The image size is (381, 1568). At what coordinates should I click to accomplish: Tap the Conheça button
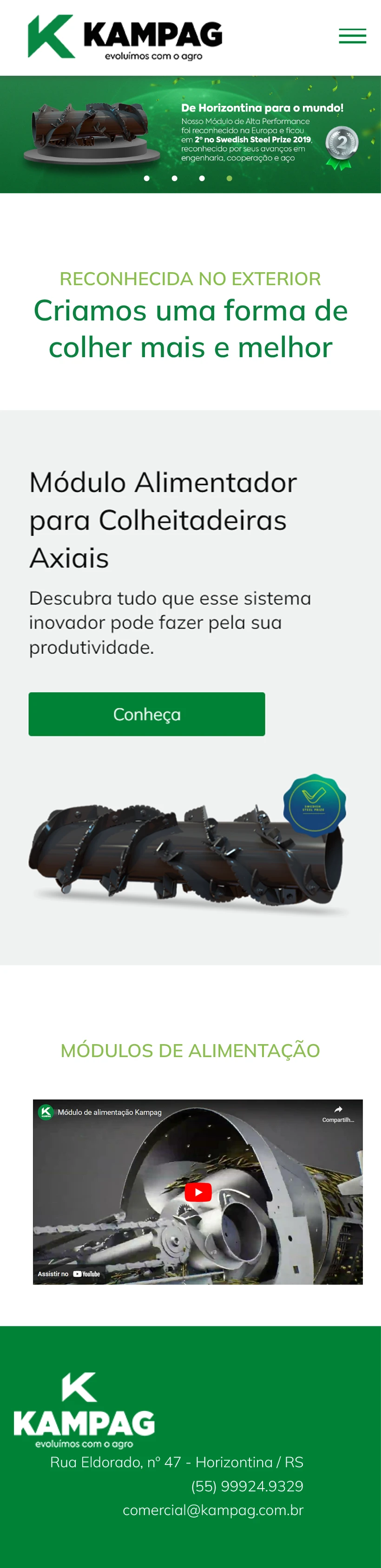tap(147, 714)
